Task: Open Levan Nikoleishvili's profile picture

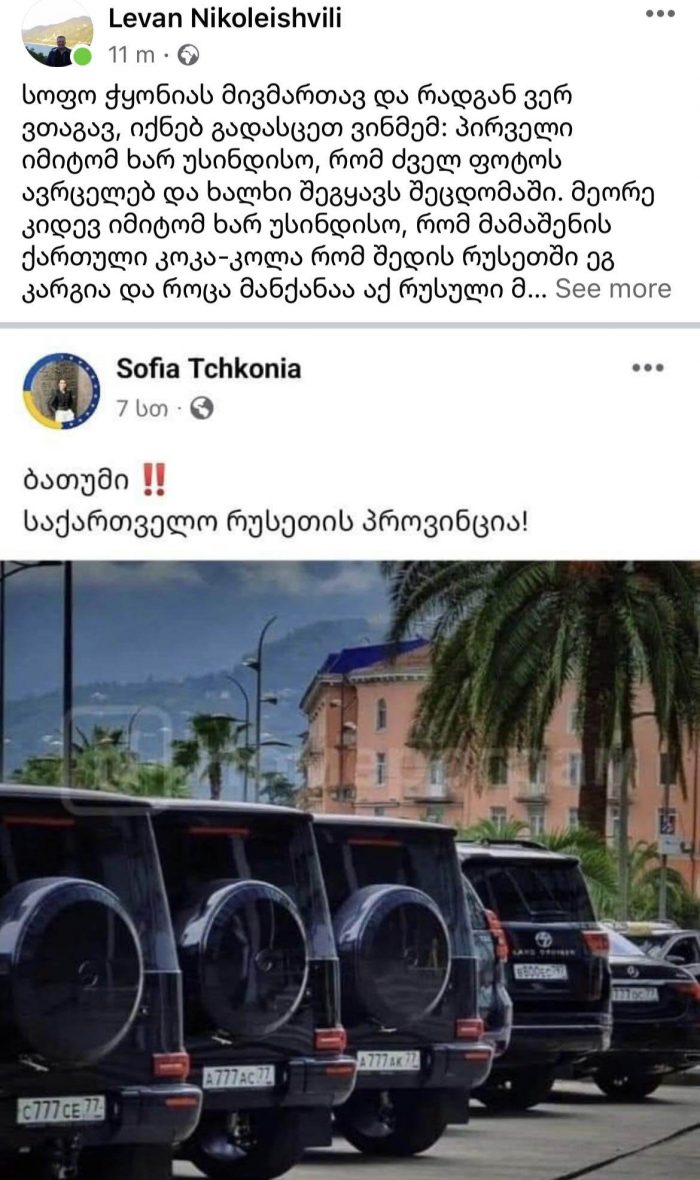Action: (x=56, y=35)
